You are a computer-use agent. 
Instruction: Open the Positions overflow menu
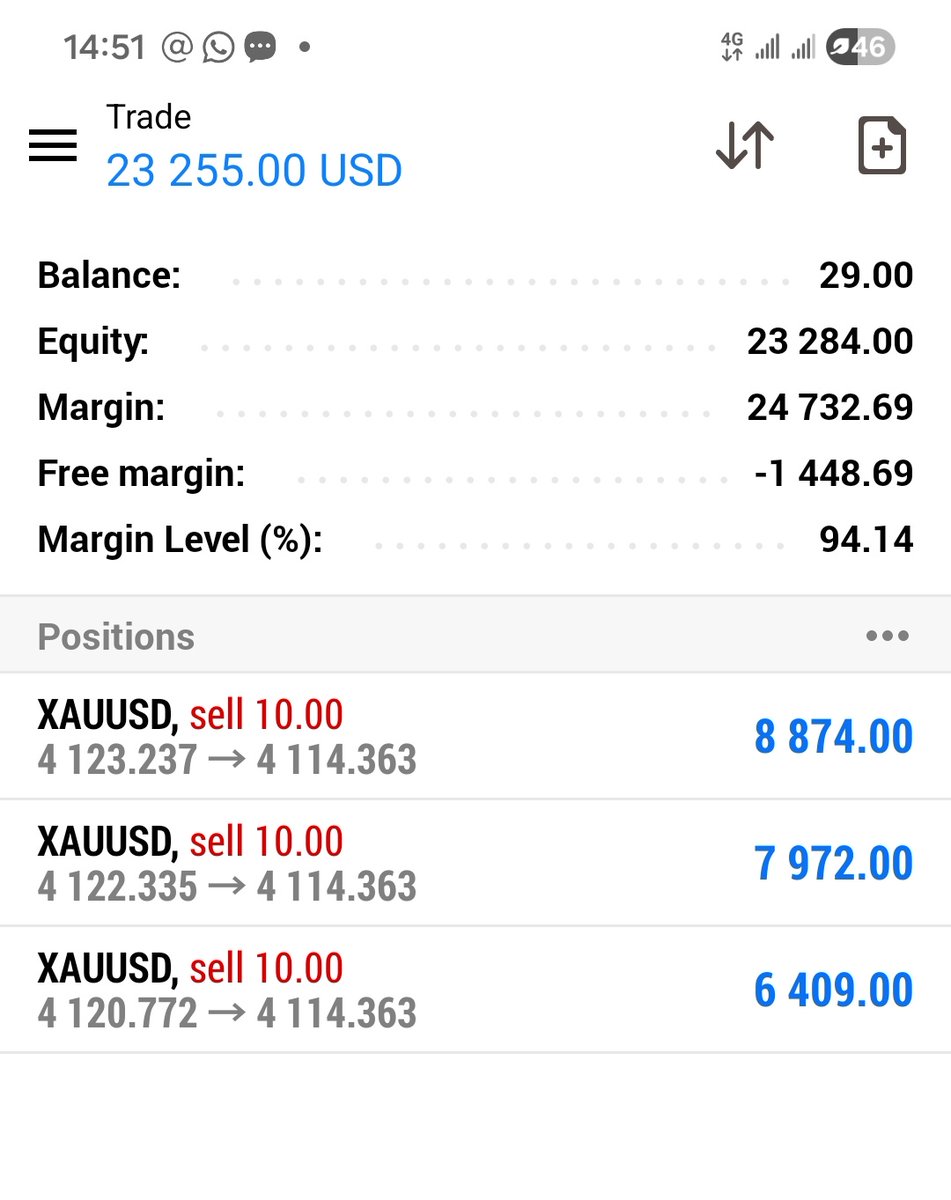(887, 636)
